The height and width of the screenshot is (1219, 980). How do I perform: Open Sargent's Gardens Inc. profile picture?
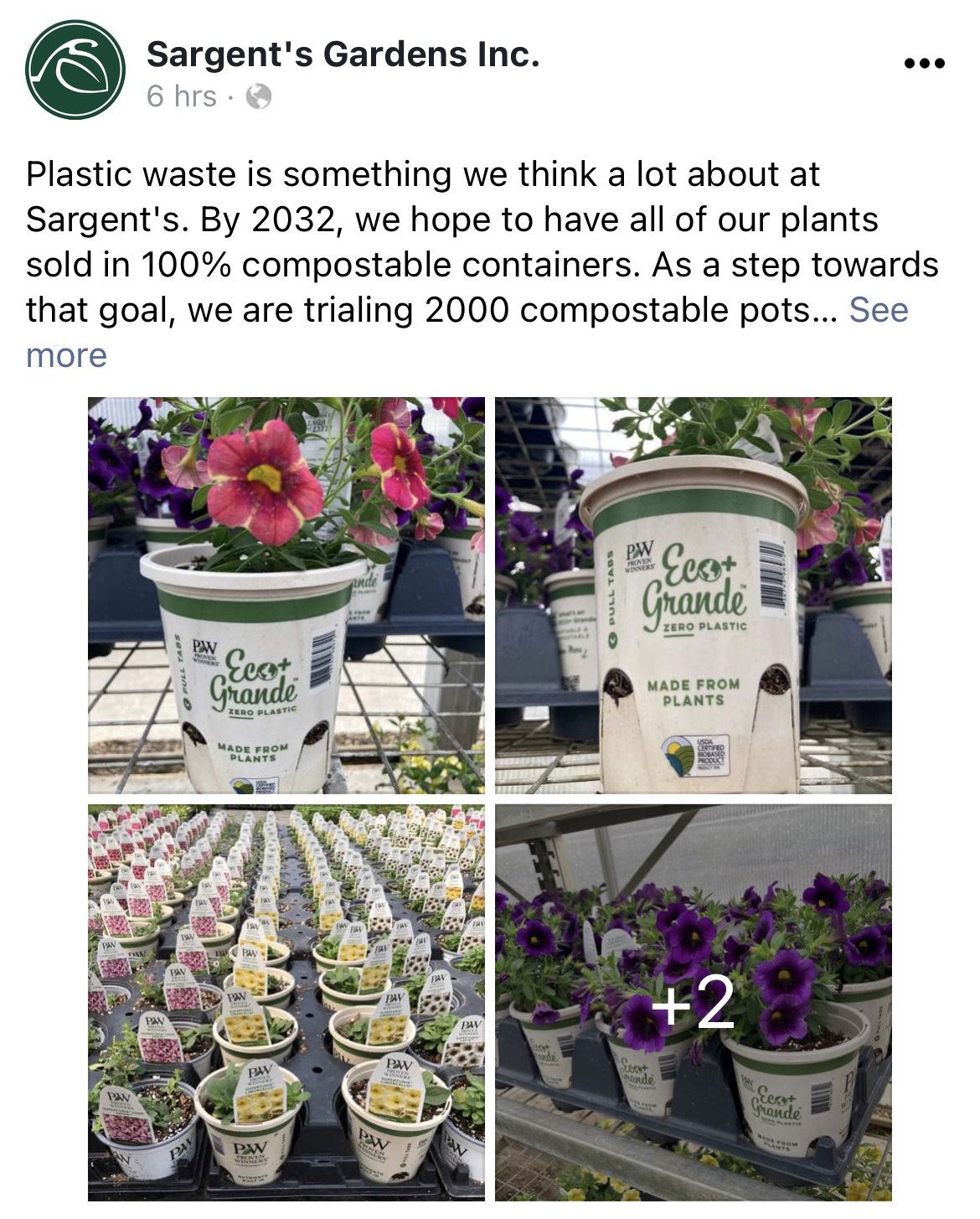(x=75, y=70)
